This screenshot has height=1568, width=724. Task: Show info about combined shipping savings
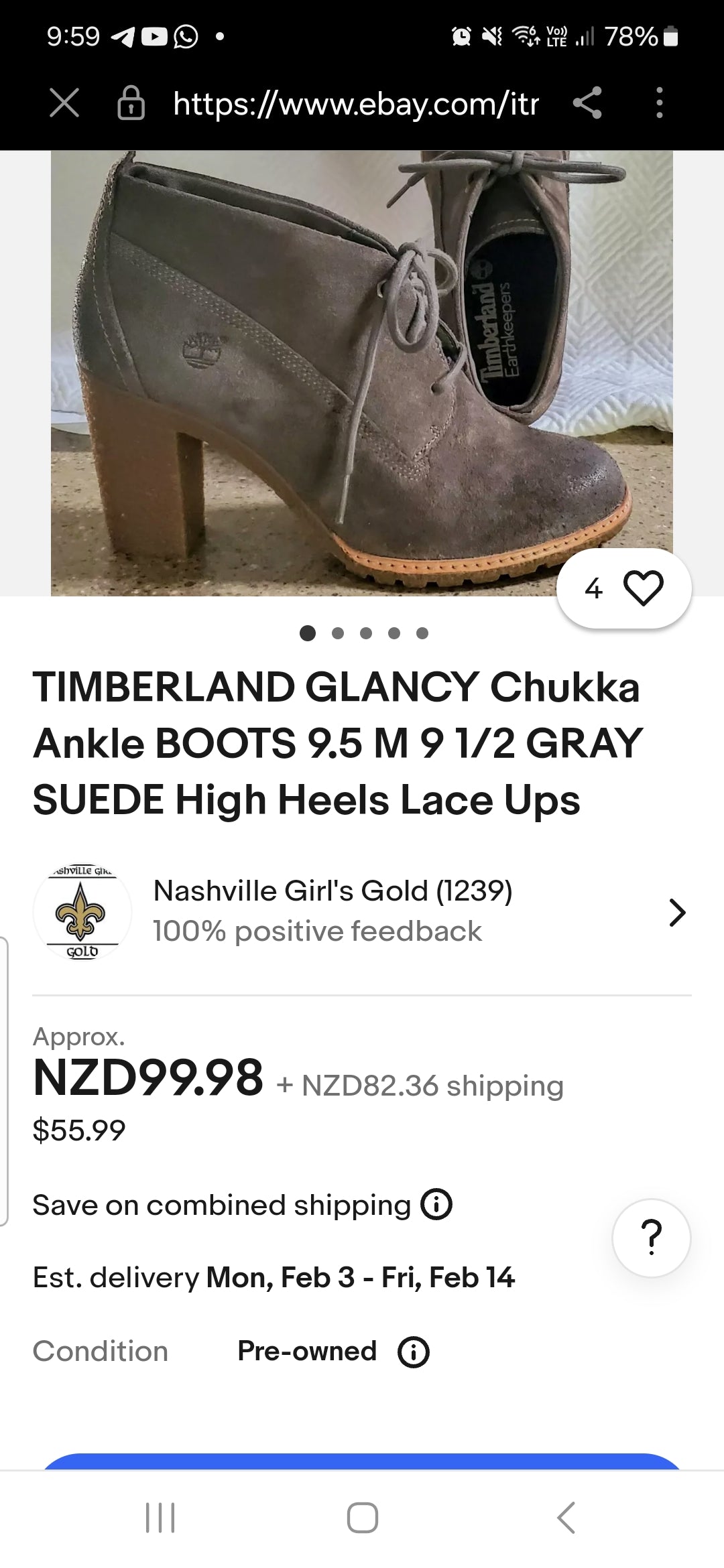pyautogui.click(x=436, y=1204)
